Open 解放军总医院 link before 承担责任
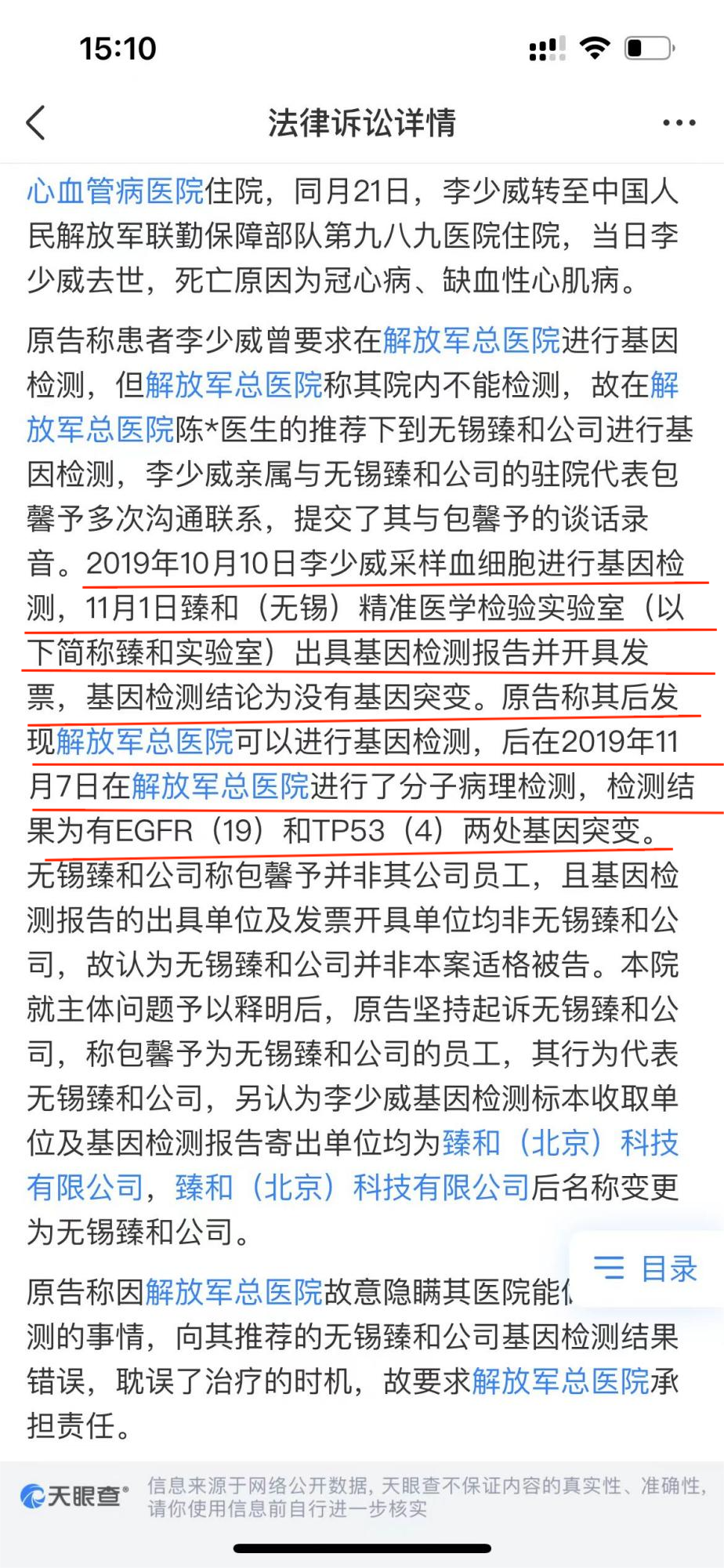 pyautogui.click(x=560, y=1381)
